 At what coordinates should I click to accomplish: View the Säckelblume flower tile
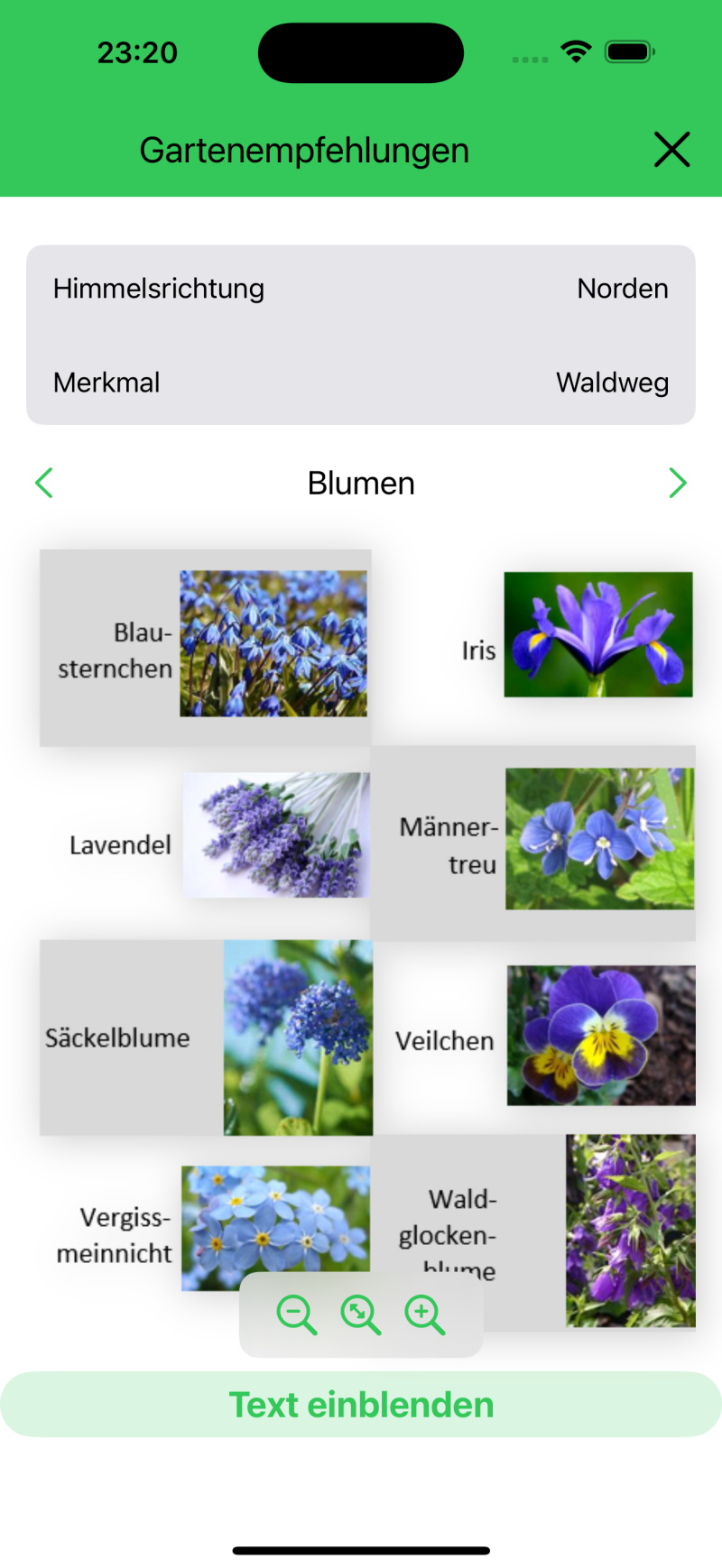tap(206, 1038)
